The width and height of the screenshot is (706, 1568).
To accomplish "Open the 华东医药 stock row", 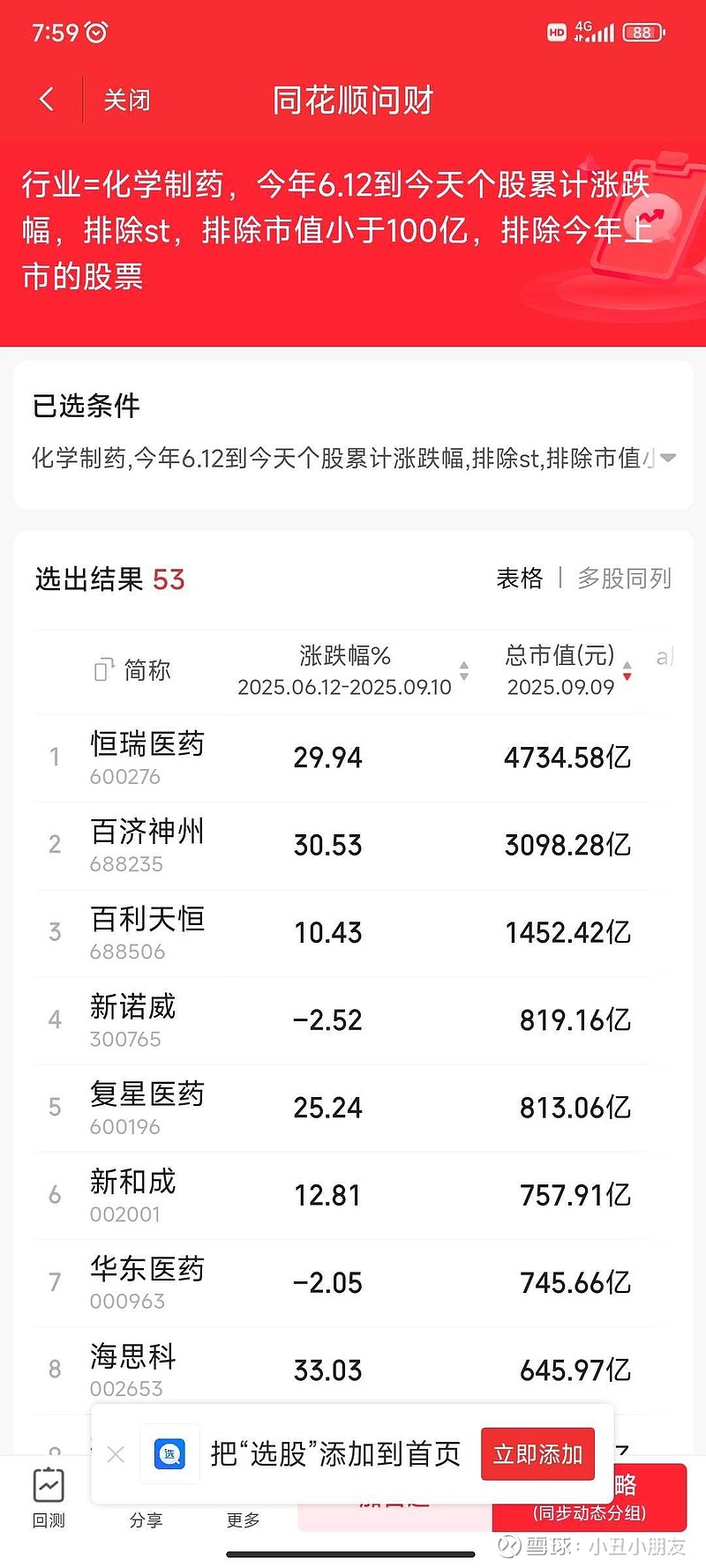I will click(341, 1283).
